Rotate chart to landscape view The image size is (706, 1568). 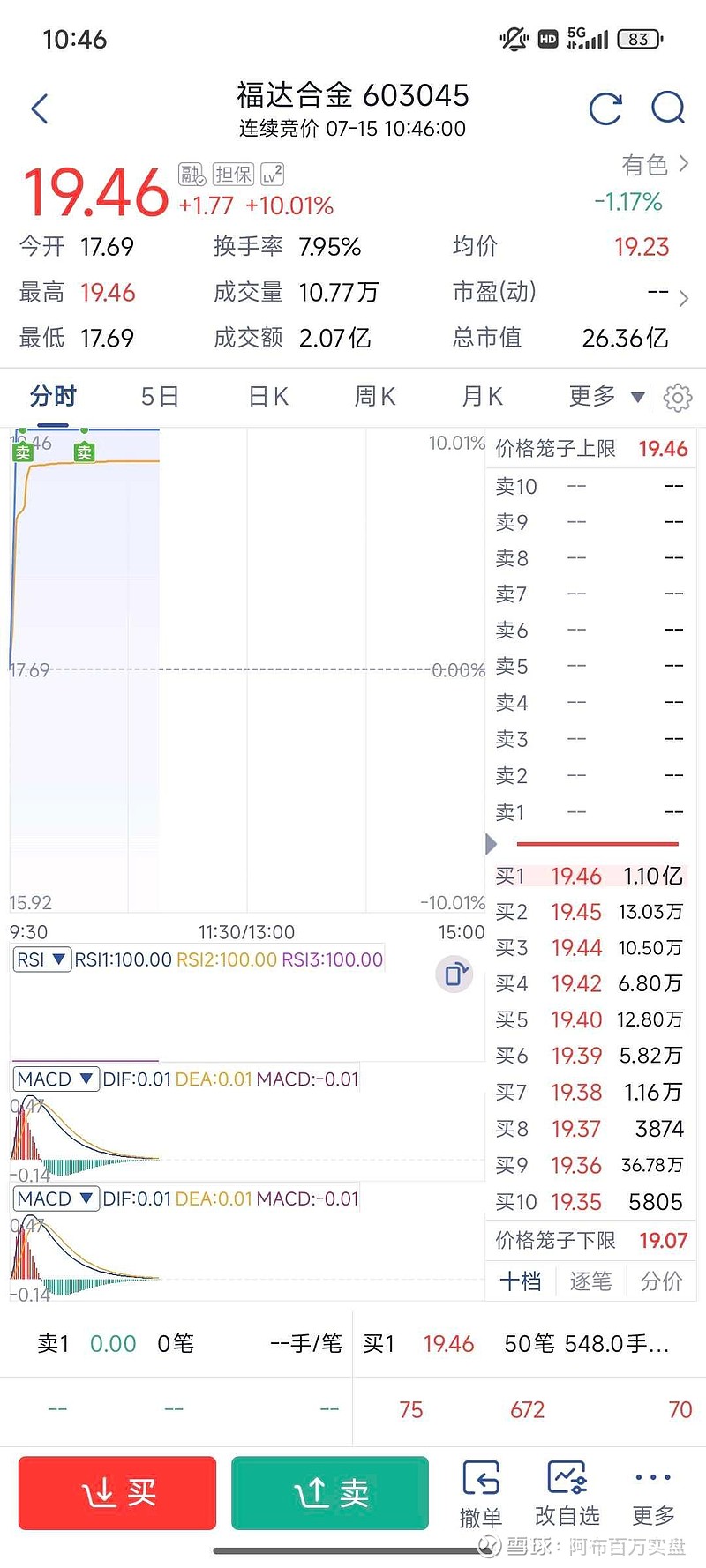454,974
